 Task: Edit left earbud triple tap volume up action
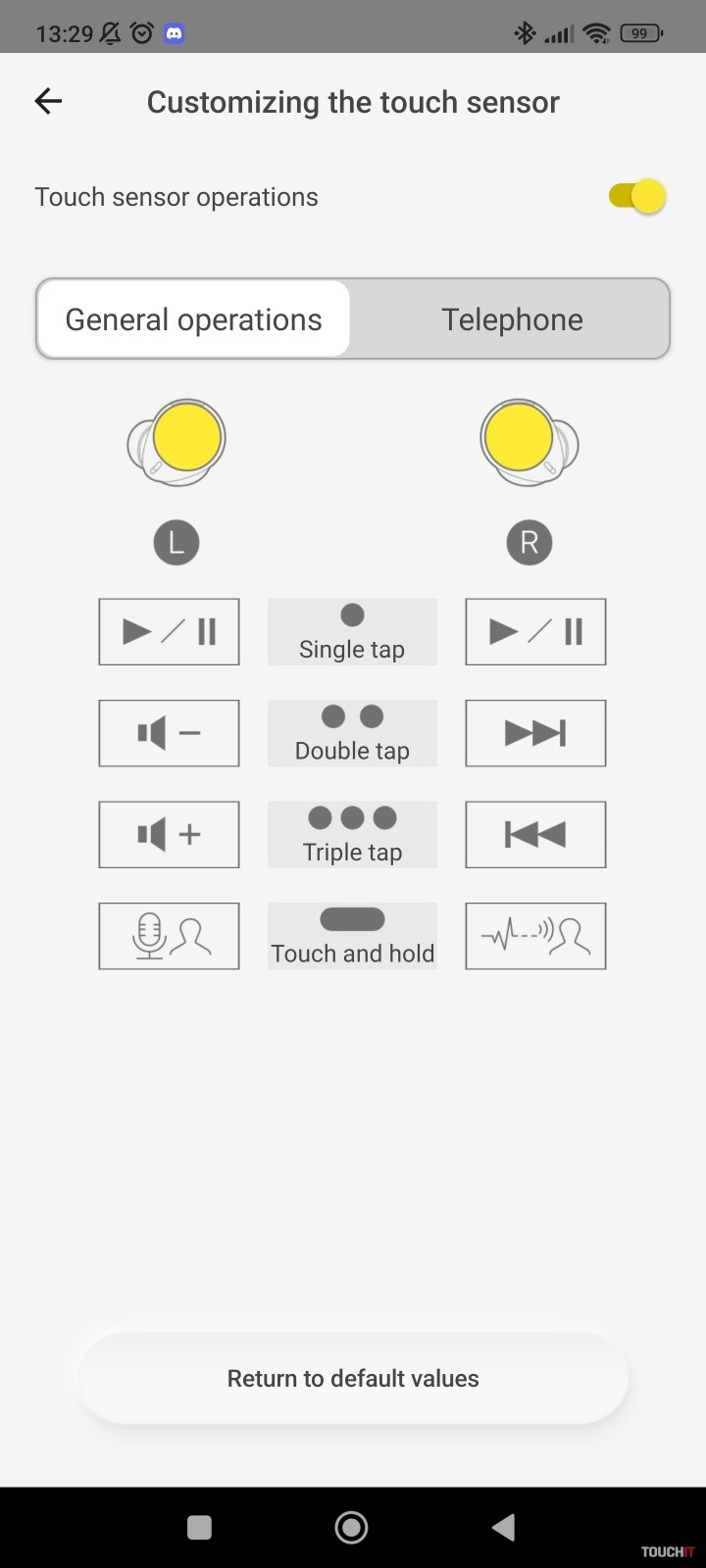pos(169,835)
